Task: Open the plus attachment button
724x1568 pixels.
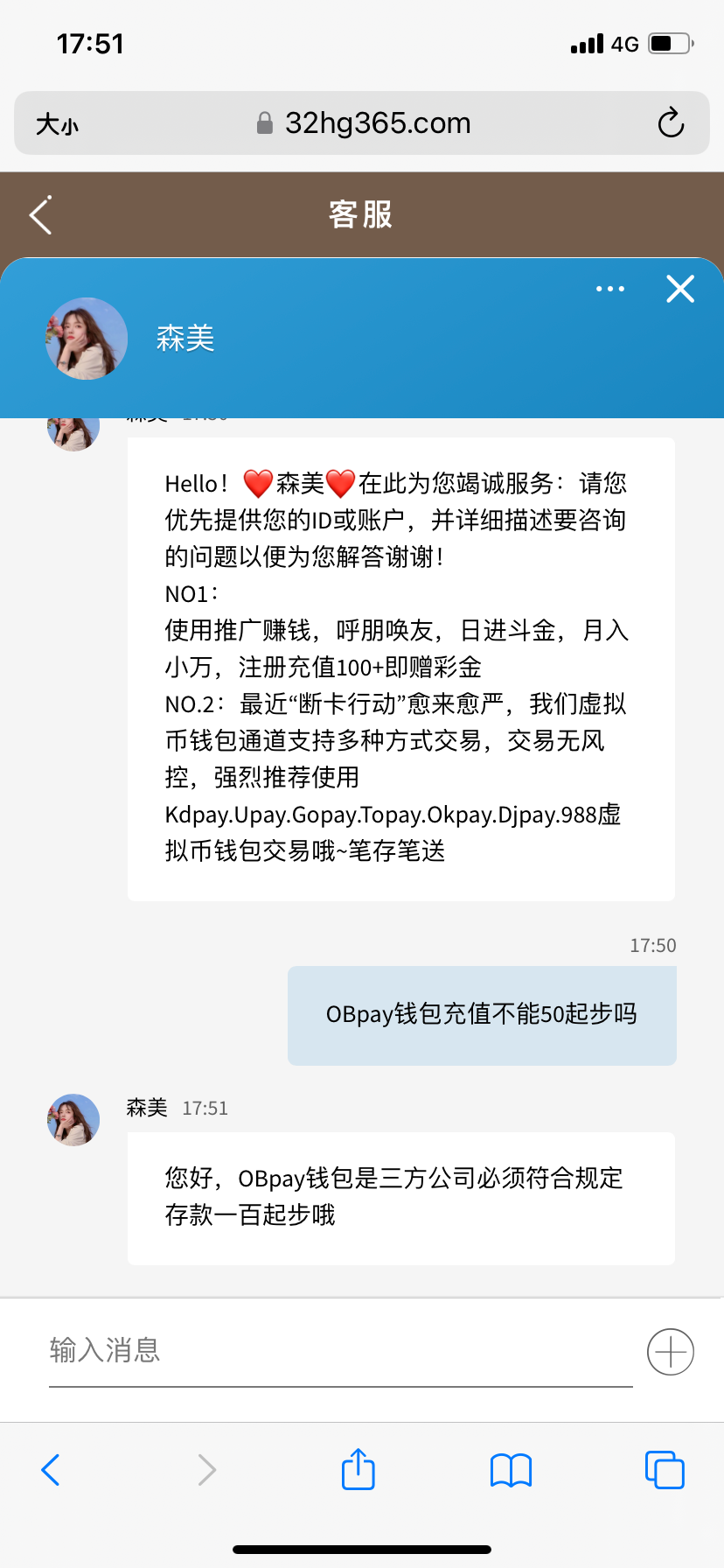Action: coord(670,1352)
